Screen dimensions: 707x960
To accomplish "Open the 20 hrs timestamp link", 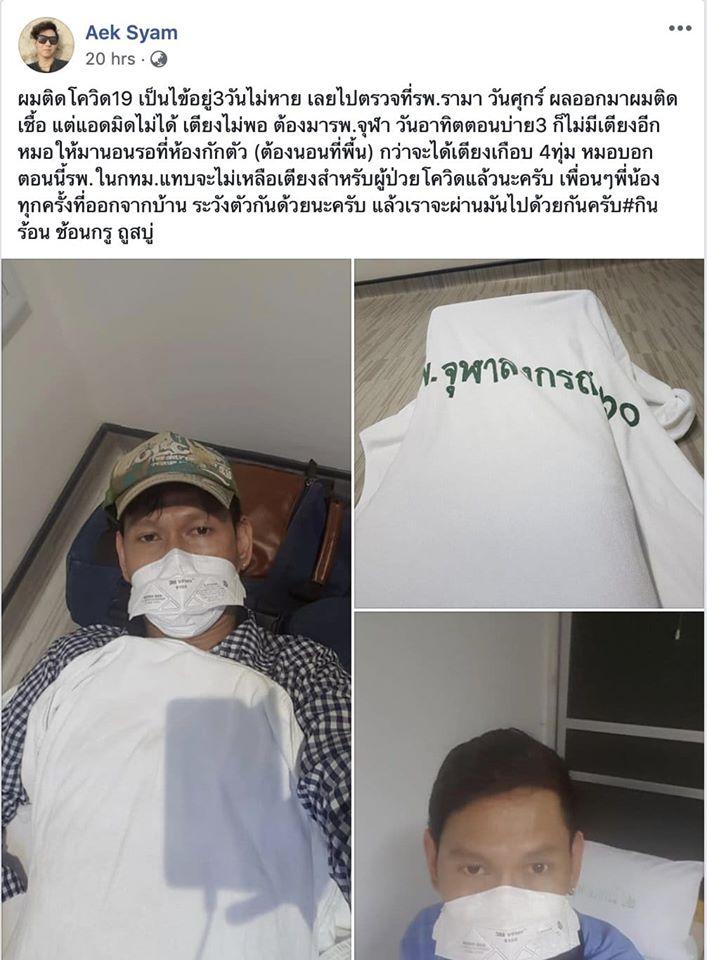I will [110, 59].
